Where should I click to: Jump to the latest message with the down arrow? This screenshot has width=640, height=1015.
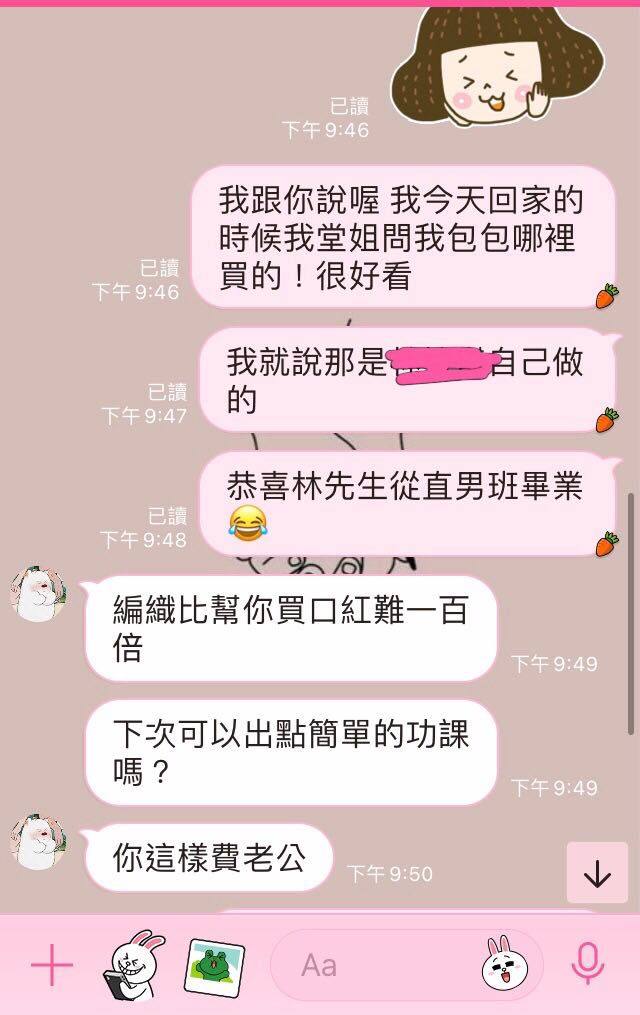coord(597,873)
